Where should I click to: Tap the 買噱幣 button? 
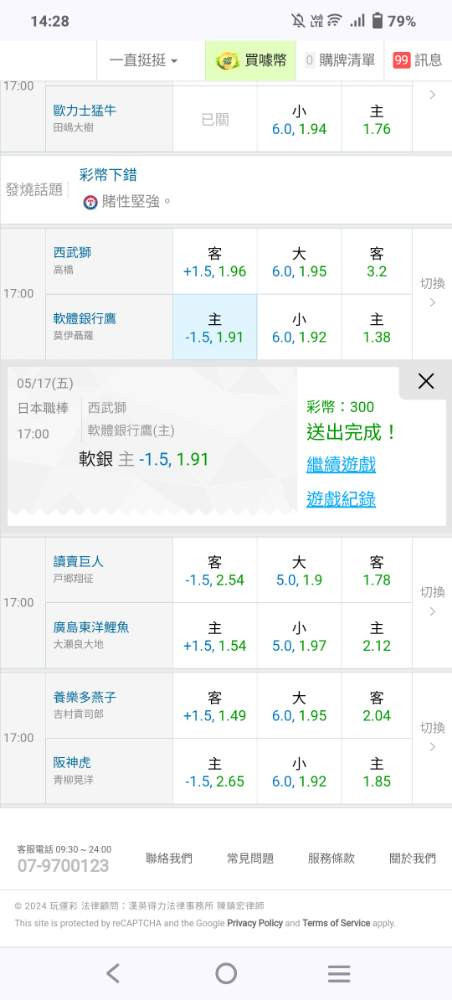coord(251,61)
